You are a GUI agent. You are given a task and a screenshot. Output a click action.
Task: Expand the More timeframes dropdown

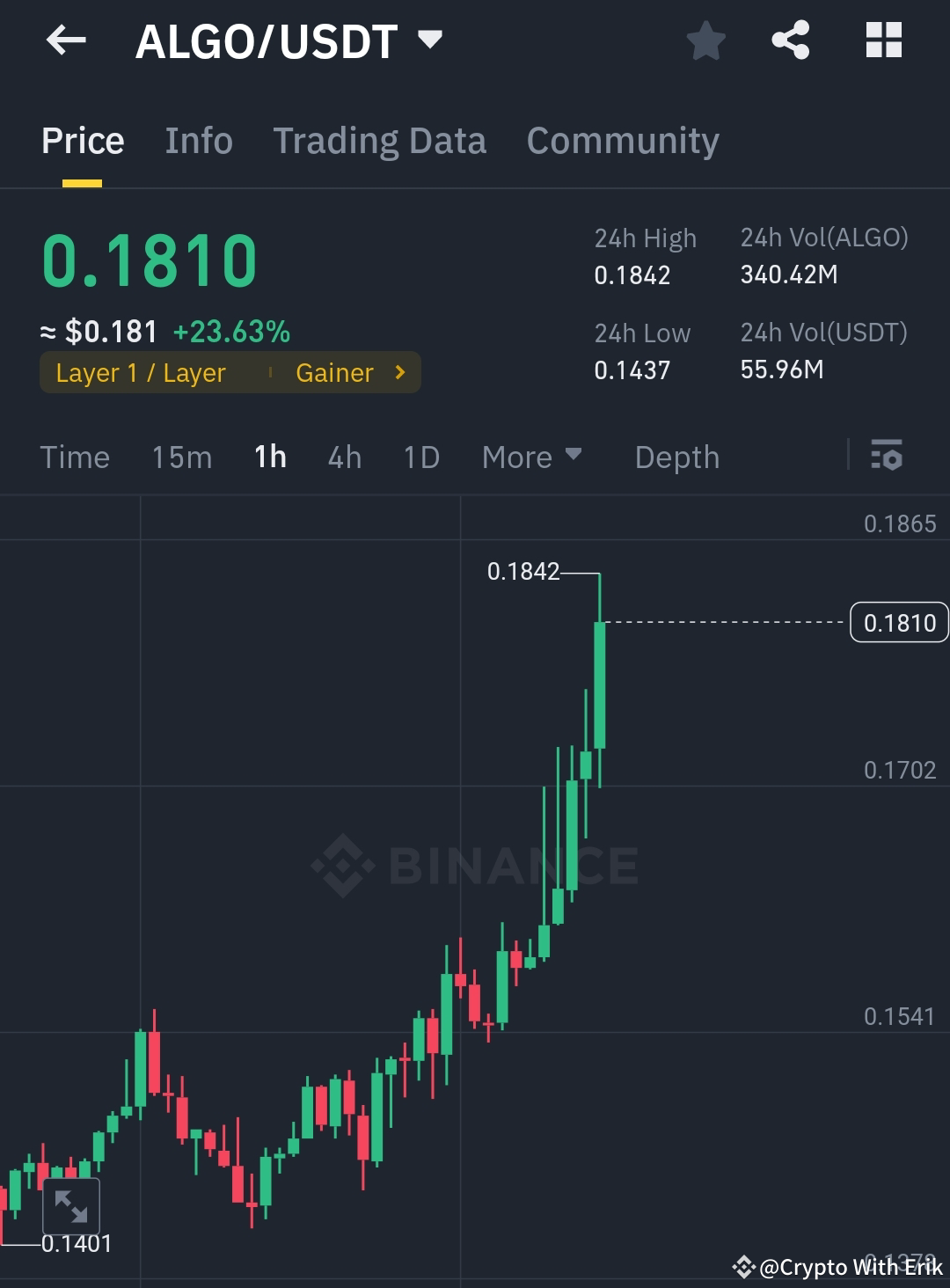[531, 457]
